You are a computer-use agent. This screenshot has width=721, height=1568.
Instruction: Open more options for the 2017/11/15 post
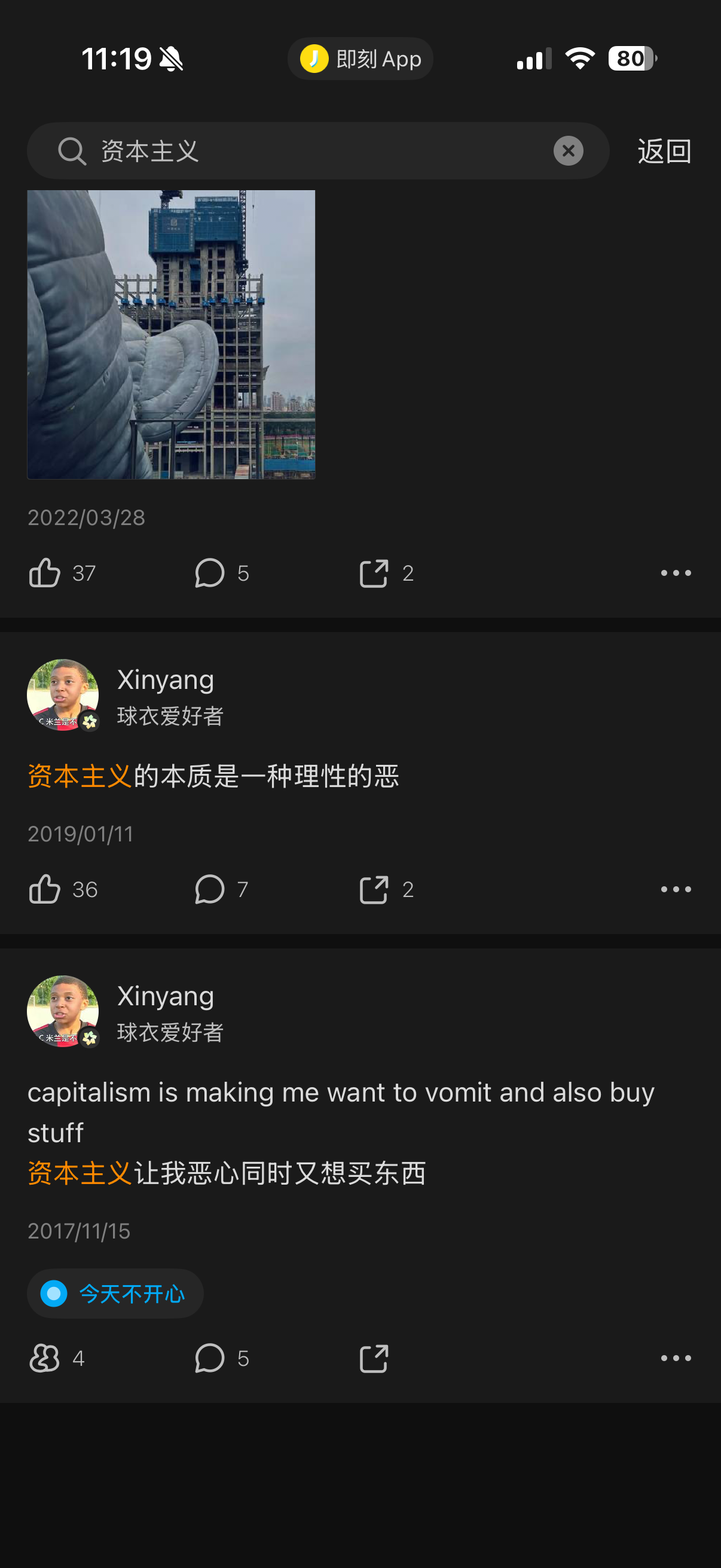pyautogui.click(x=676, y=1358)
